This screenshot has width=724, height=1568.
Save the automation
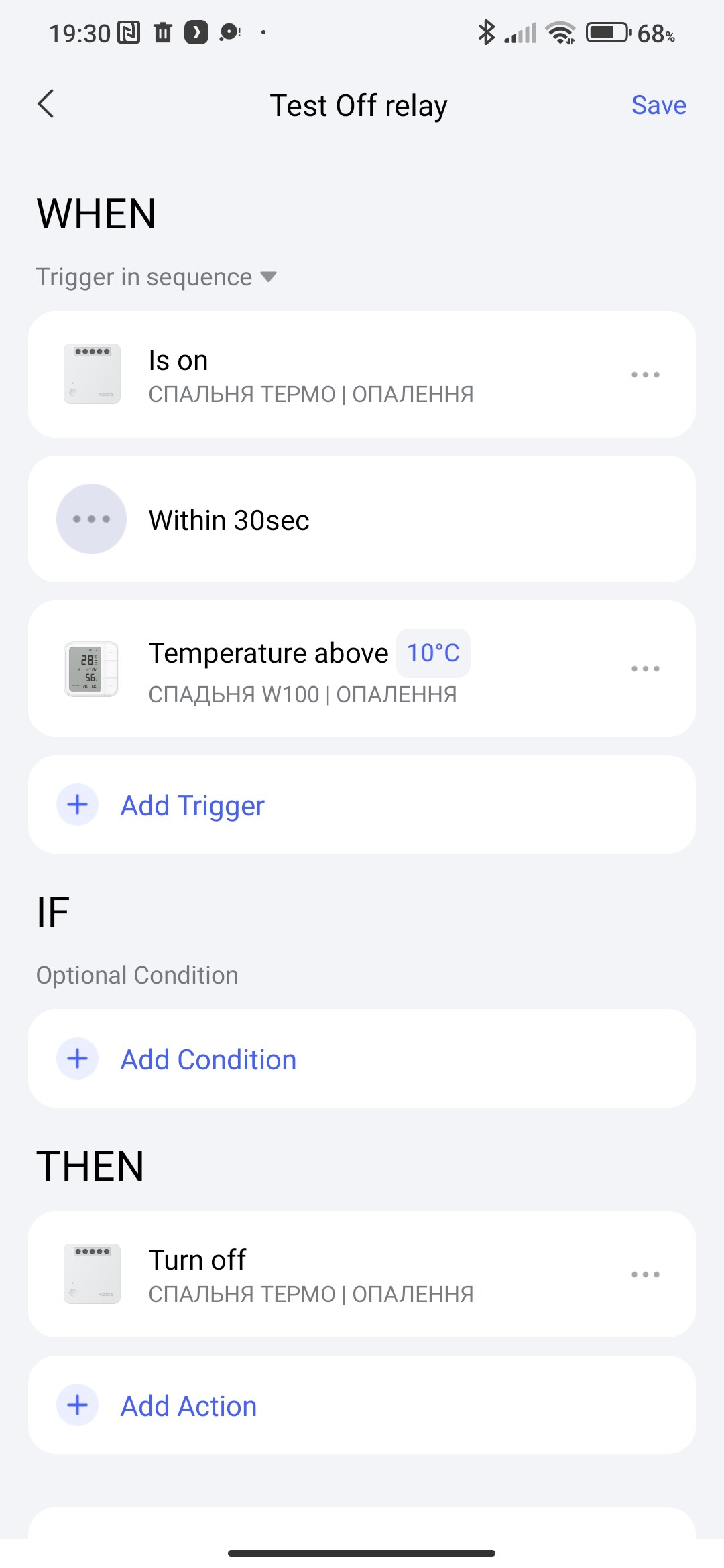tap(658, 105)
